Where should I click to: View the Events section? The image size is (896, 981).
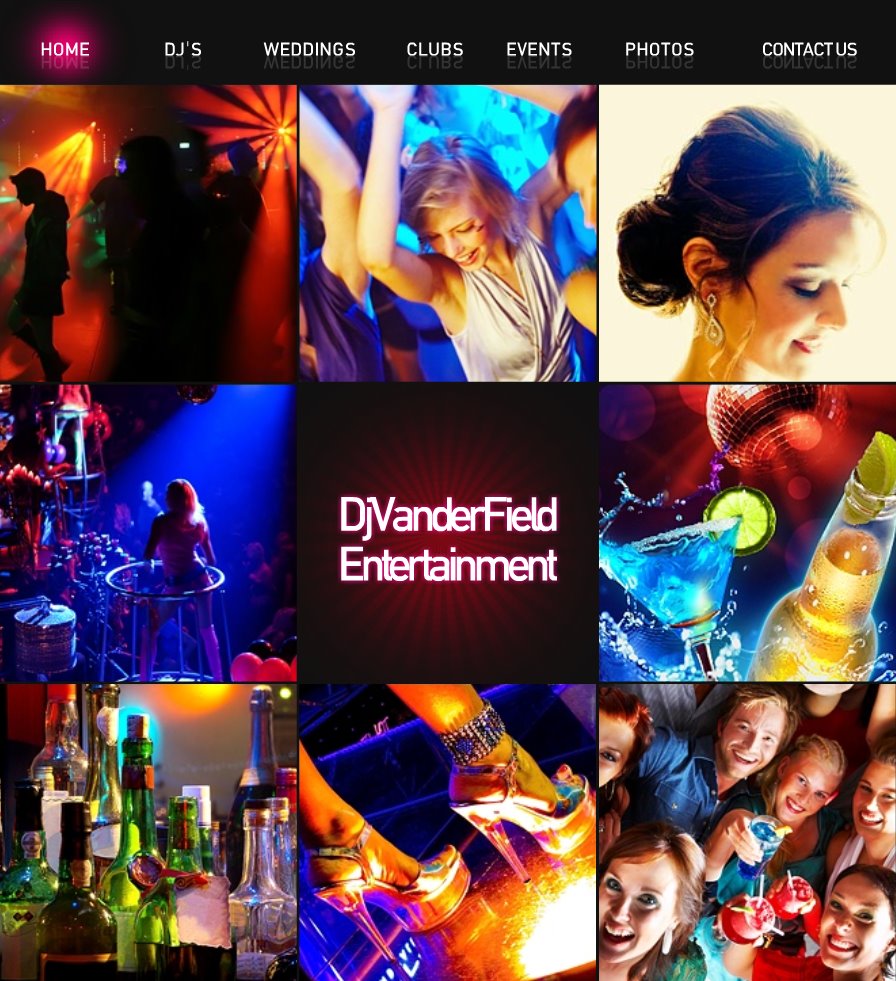pyautogui.click(x=539, y=49)
